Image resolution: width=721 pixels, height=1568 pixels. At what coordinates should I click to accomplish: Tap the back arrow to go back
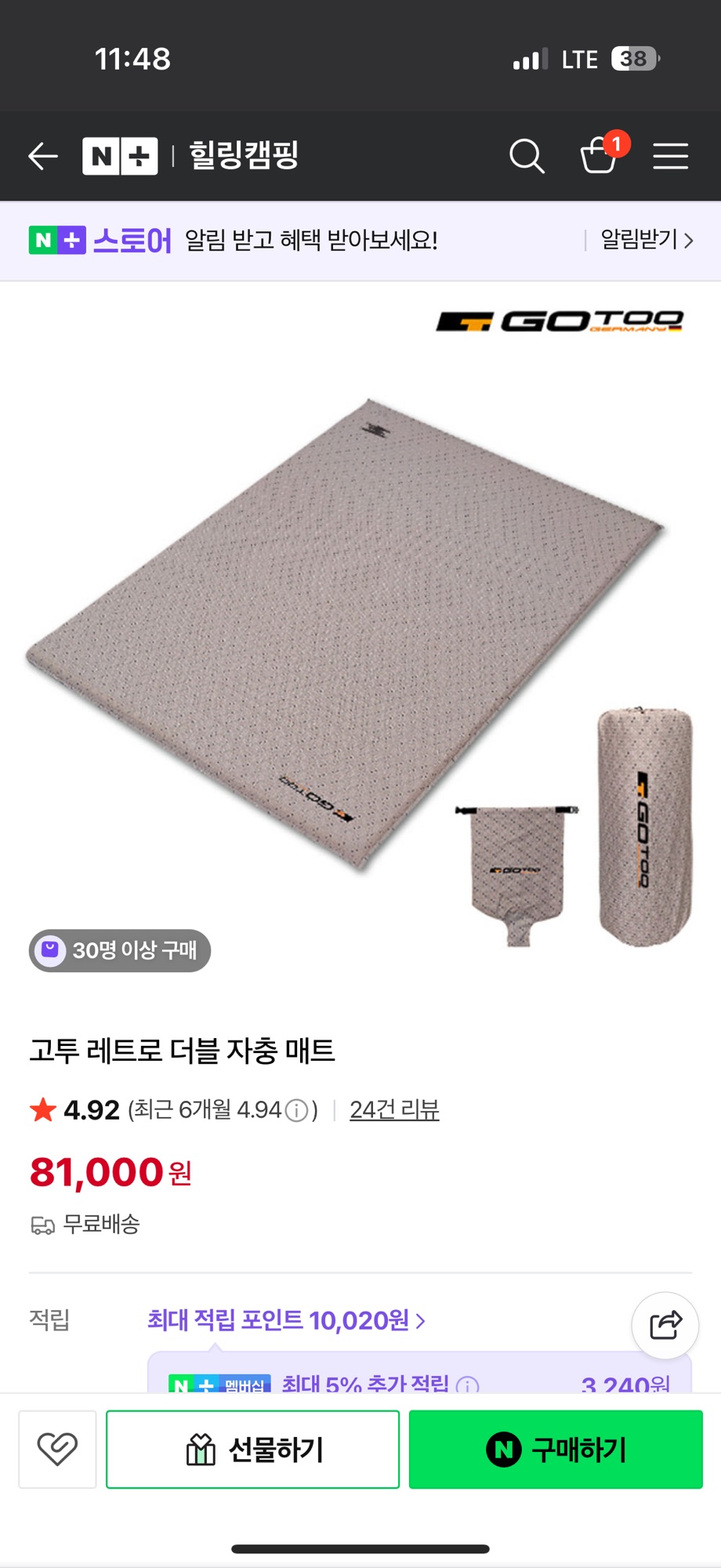pos(43,156)
